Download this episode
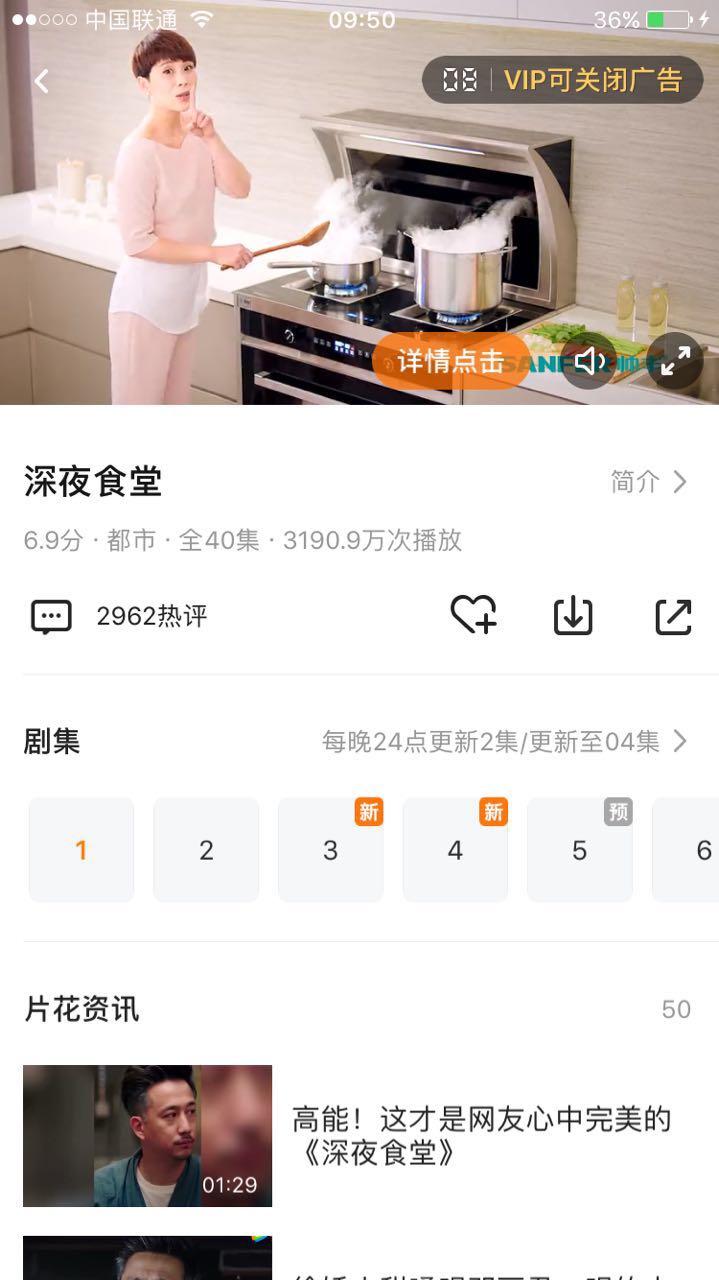The width and height of the screenshot is (719, 1280). (x=573, y=616)
